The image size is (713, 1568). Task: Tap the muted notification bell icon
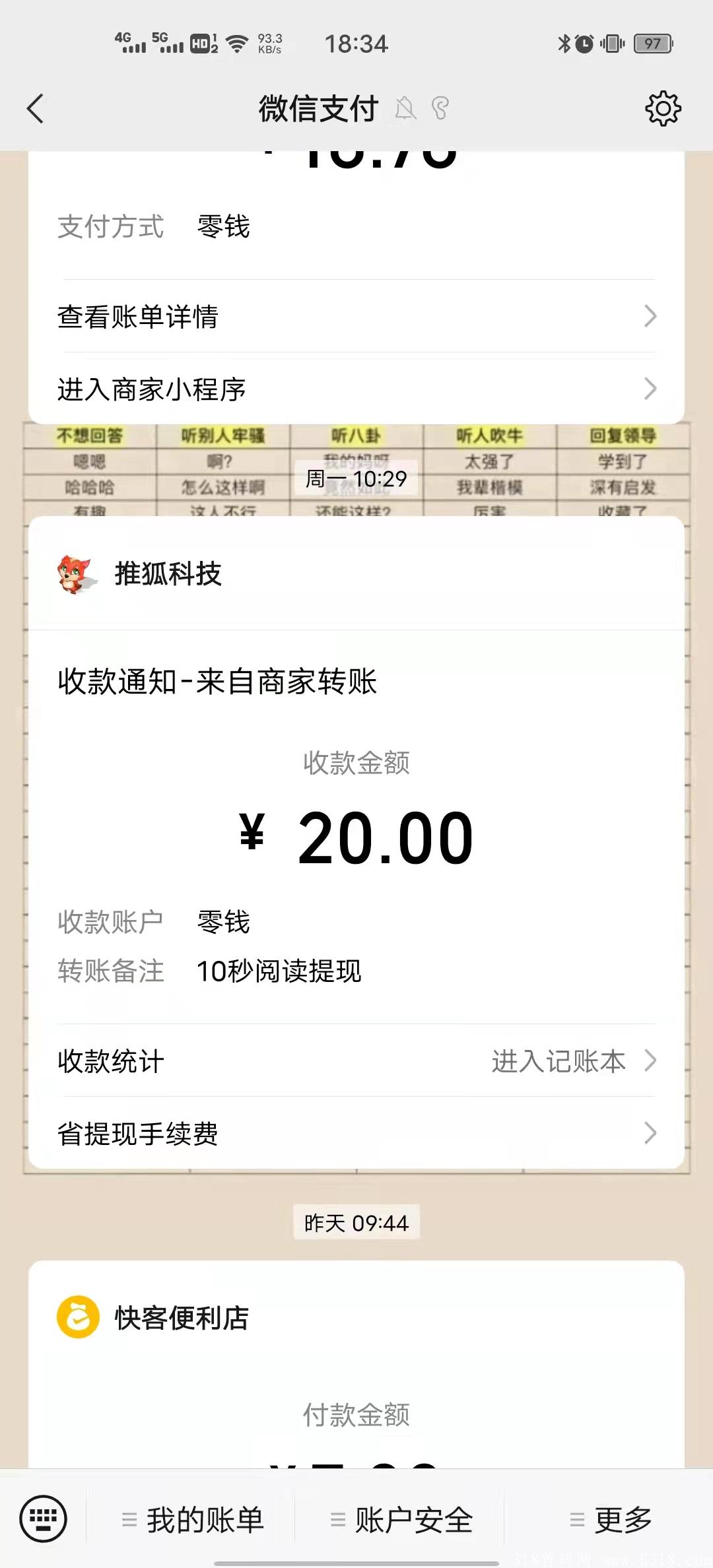[x=407, y=108]
